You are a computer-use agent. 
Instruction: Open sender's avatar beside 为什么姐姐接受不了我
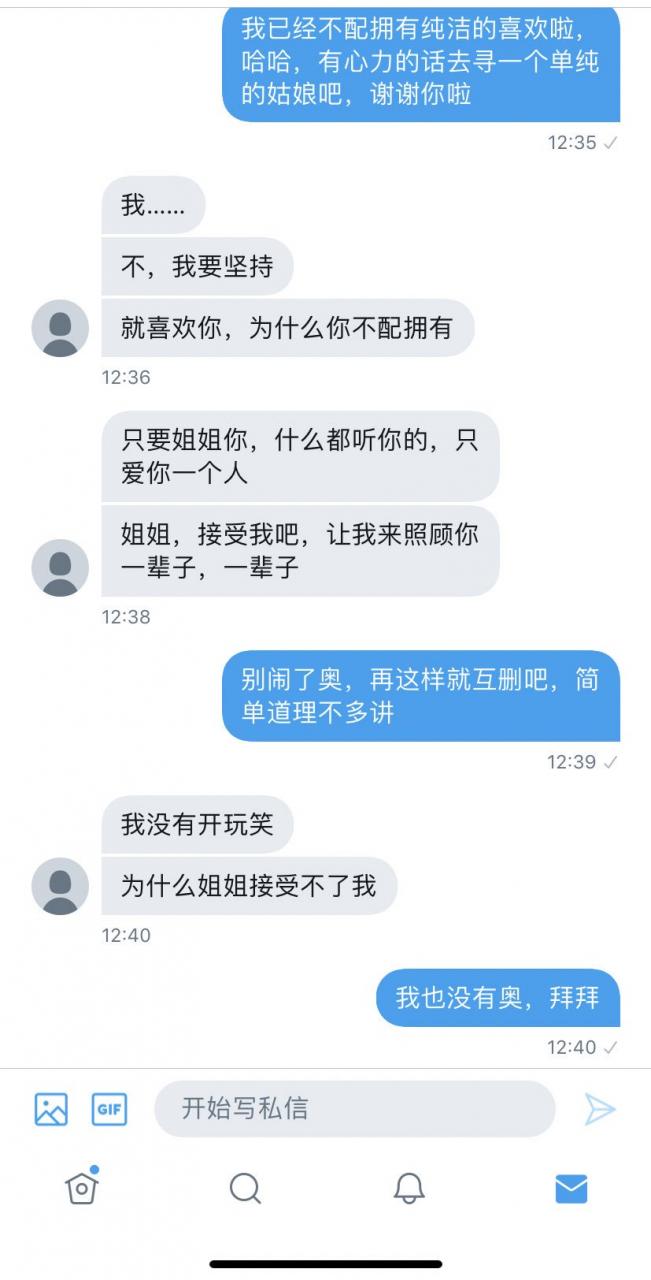point(60,886)
